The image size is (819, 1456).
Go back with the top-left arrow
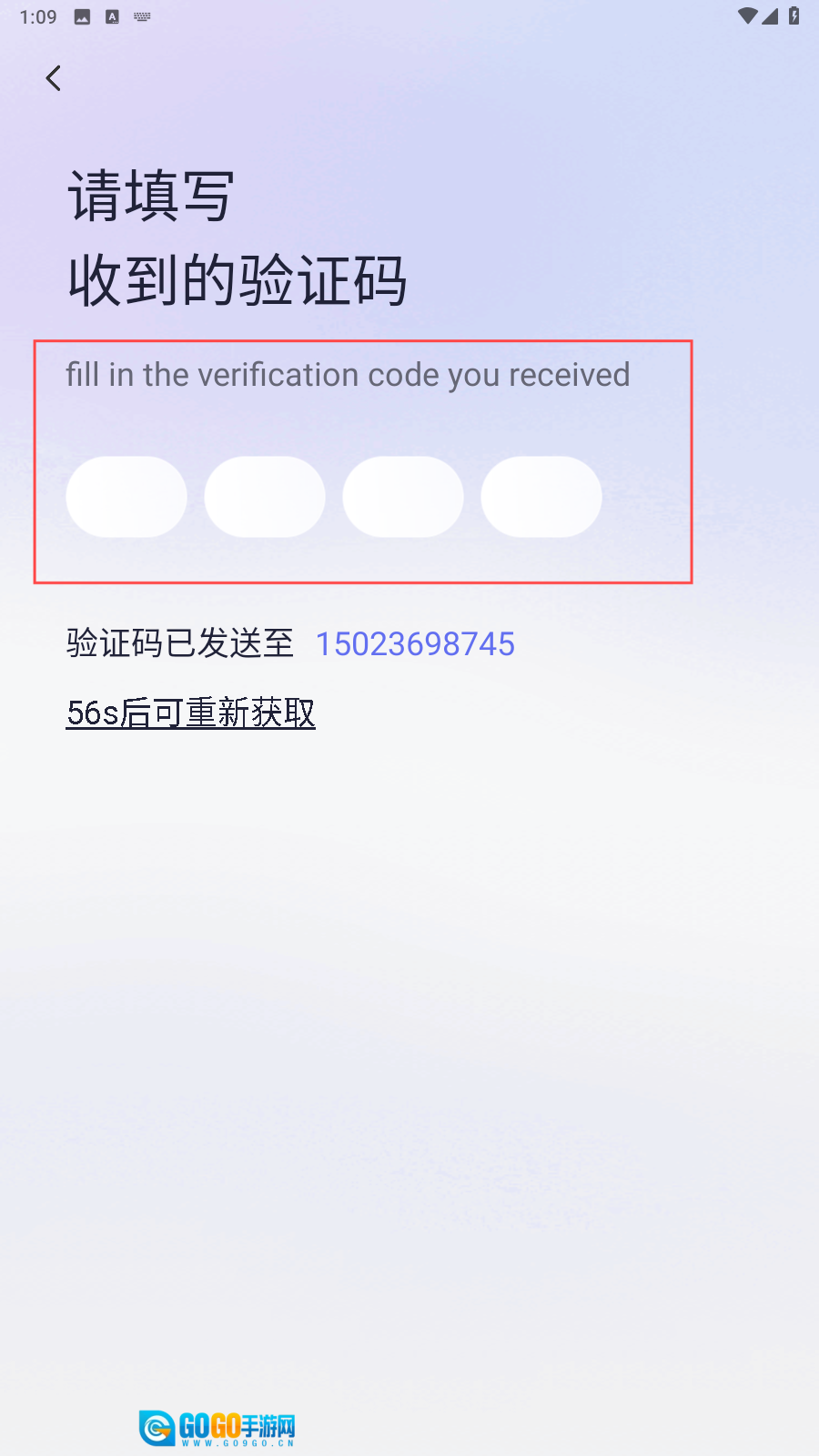click(54, 78)
